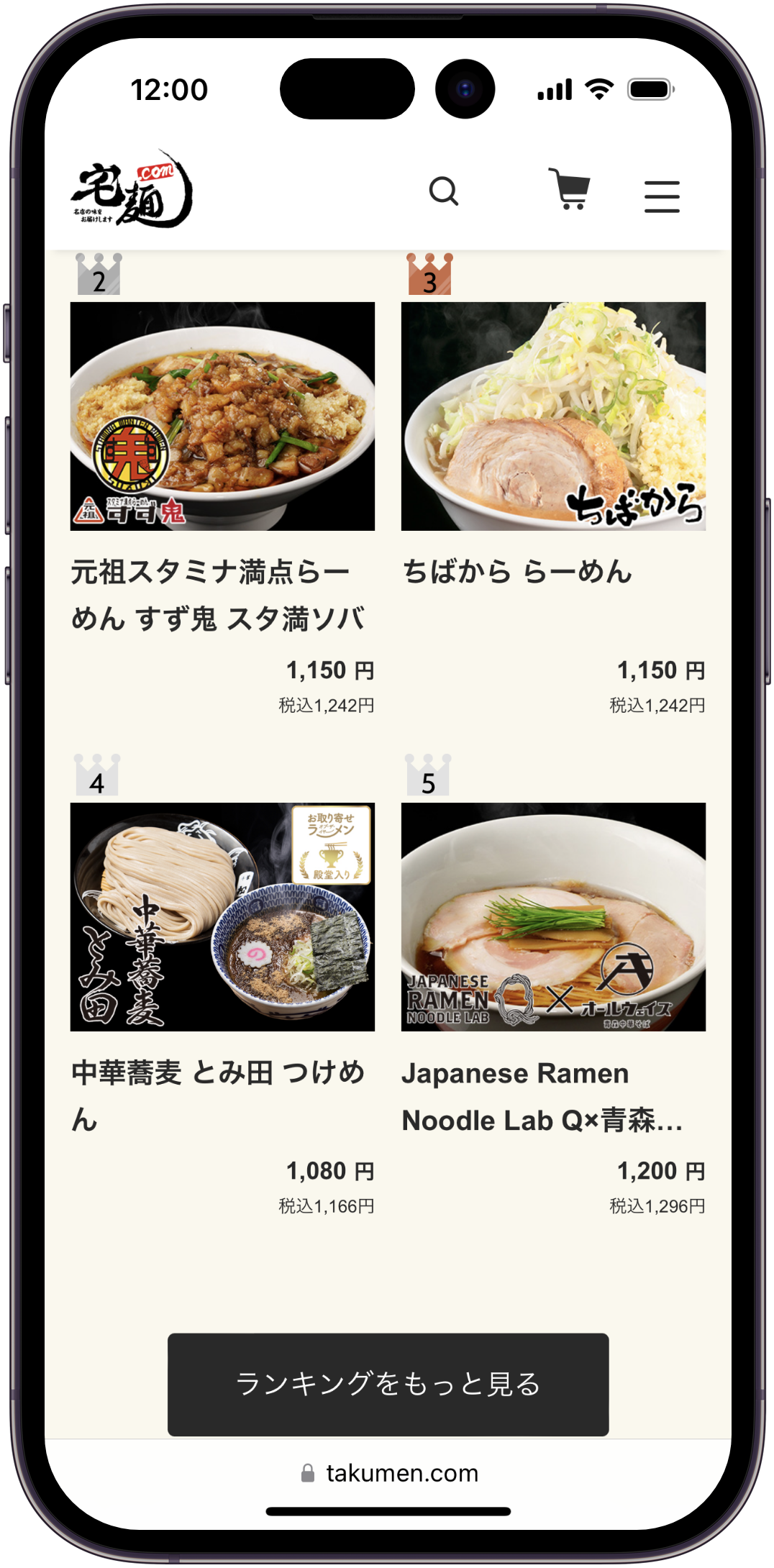Open the hamburger menu
This screenshot has height=1568, width=774.
click(x=662, y=196)
